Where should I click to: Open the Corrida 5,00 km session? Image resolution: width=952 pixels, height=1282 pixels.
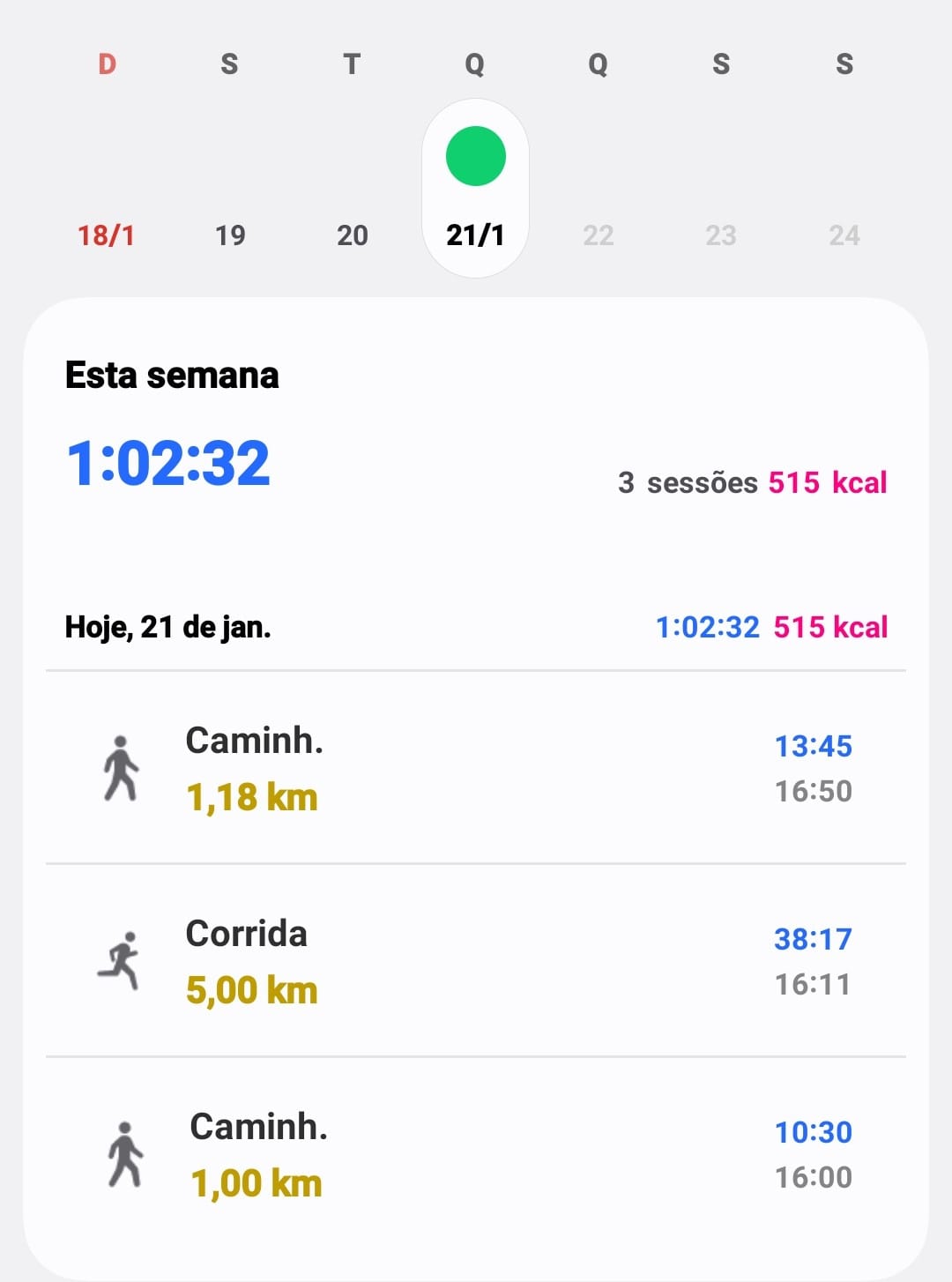coord(476,961)
